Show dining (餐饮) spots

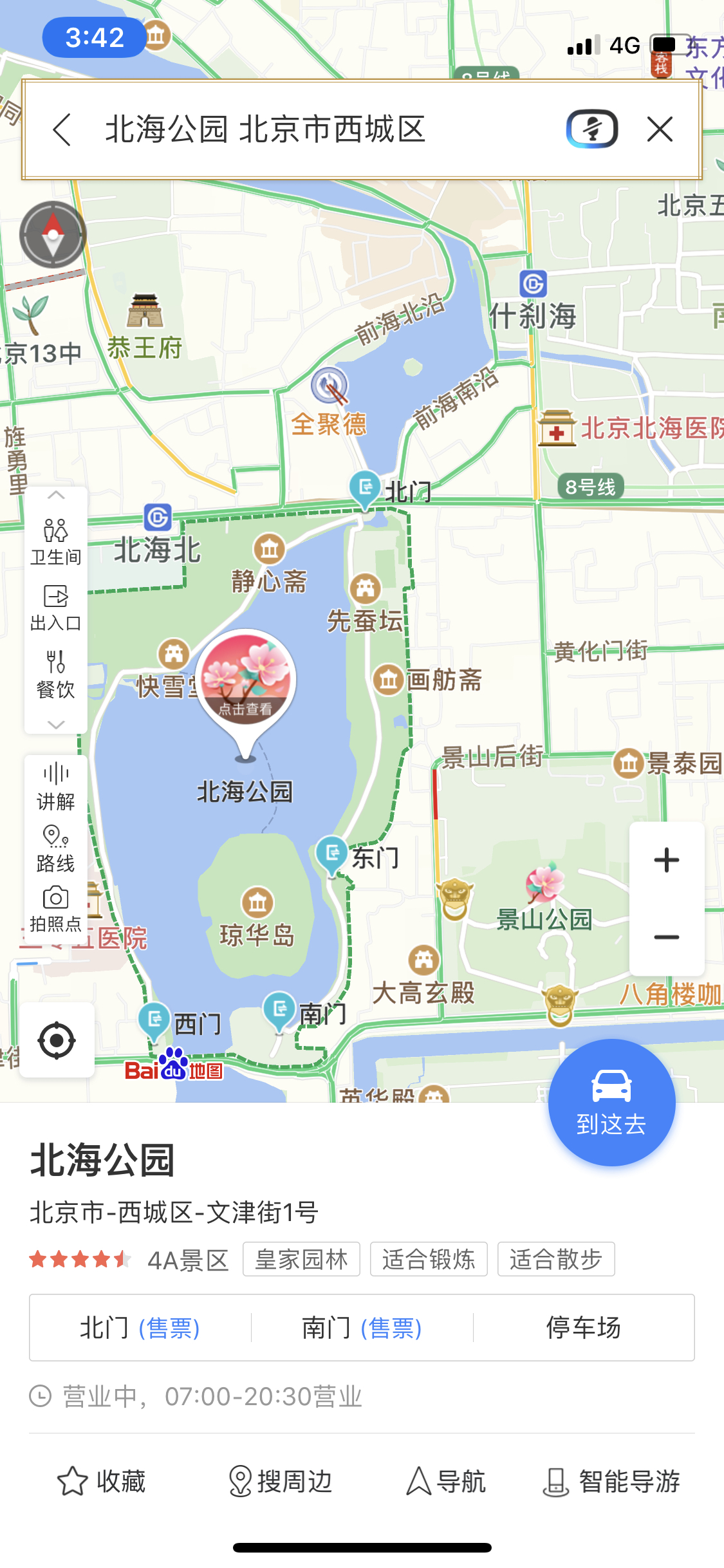pos(56,675)
